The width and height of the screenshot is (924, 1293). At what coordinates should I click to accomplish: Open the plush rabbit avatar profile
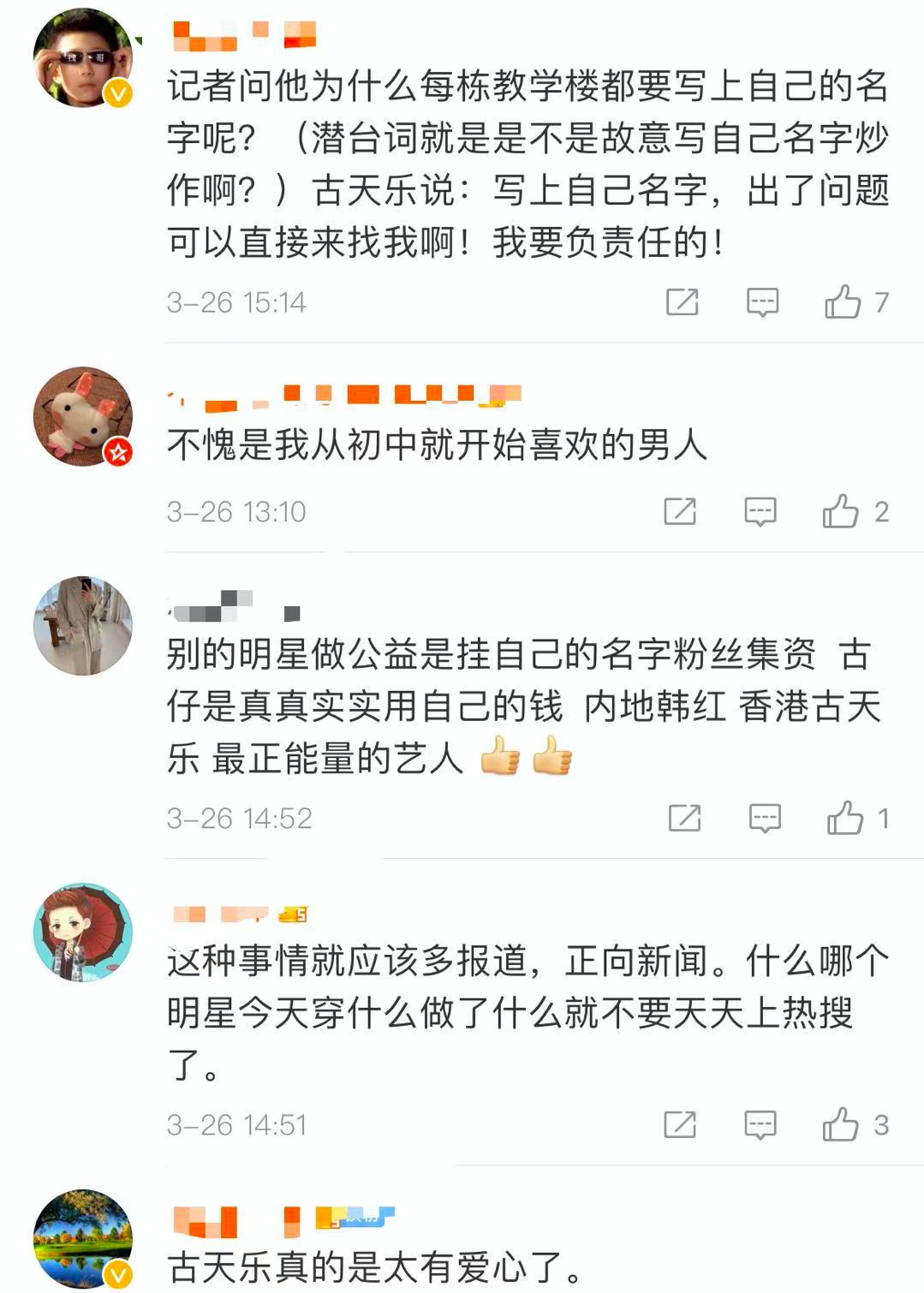click(x=82, y=416)
